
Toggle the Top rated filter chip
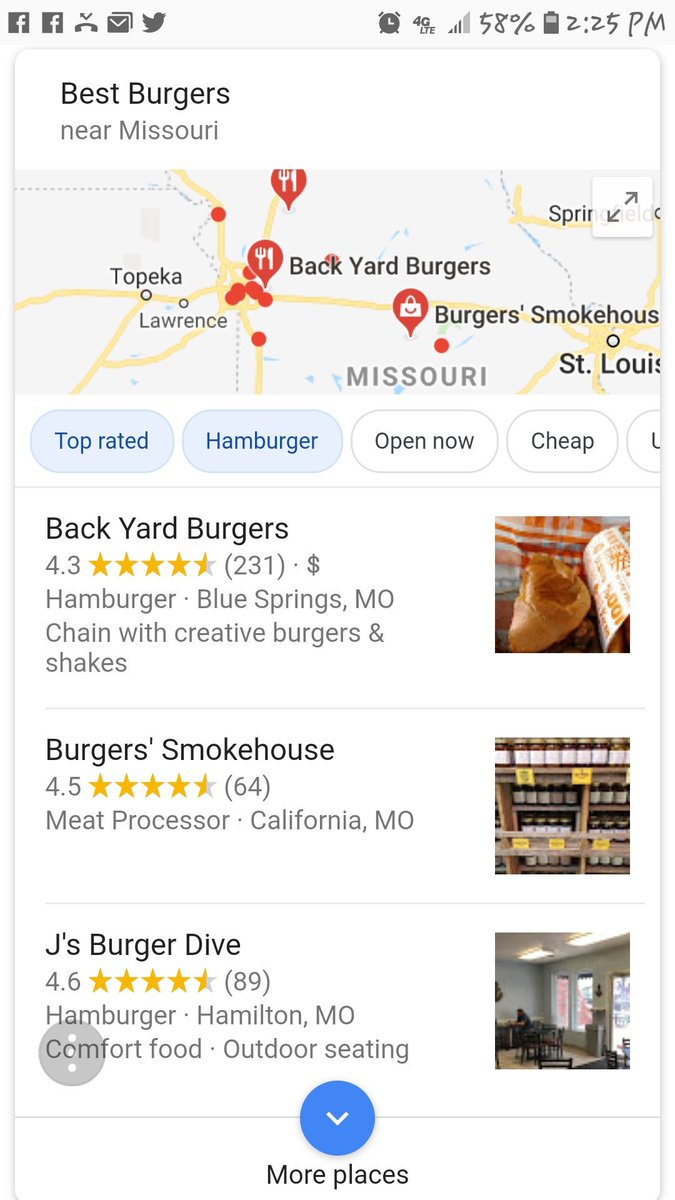point(102,441)
